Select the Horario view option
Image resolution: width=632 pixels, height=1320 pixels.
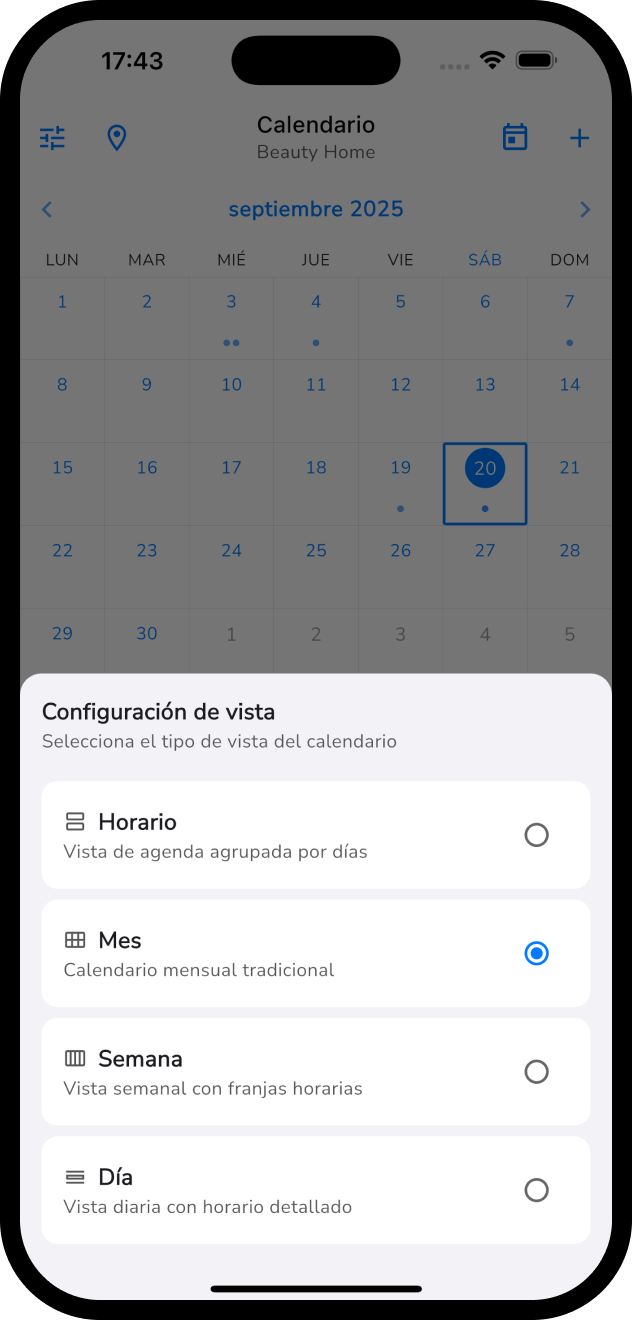point(315,834)
